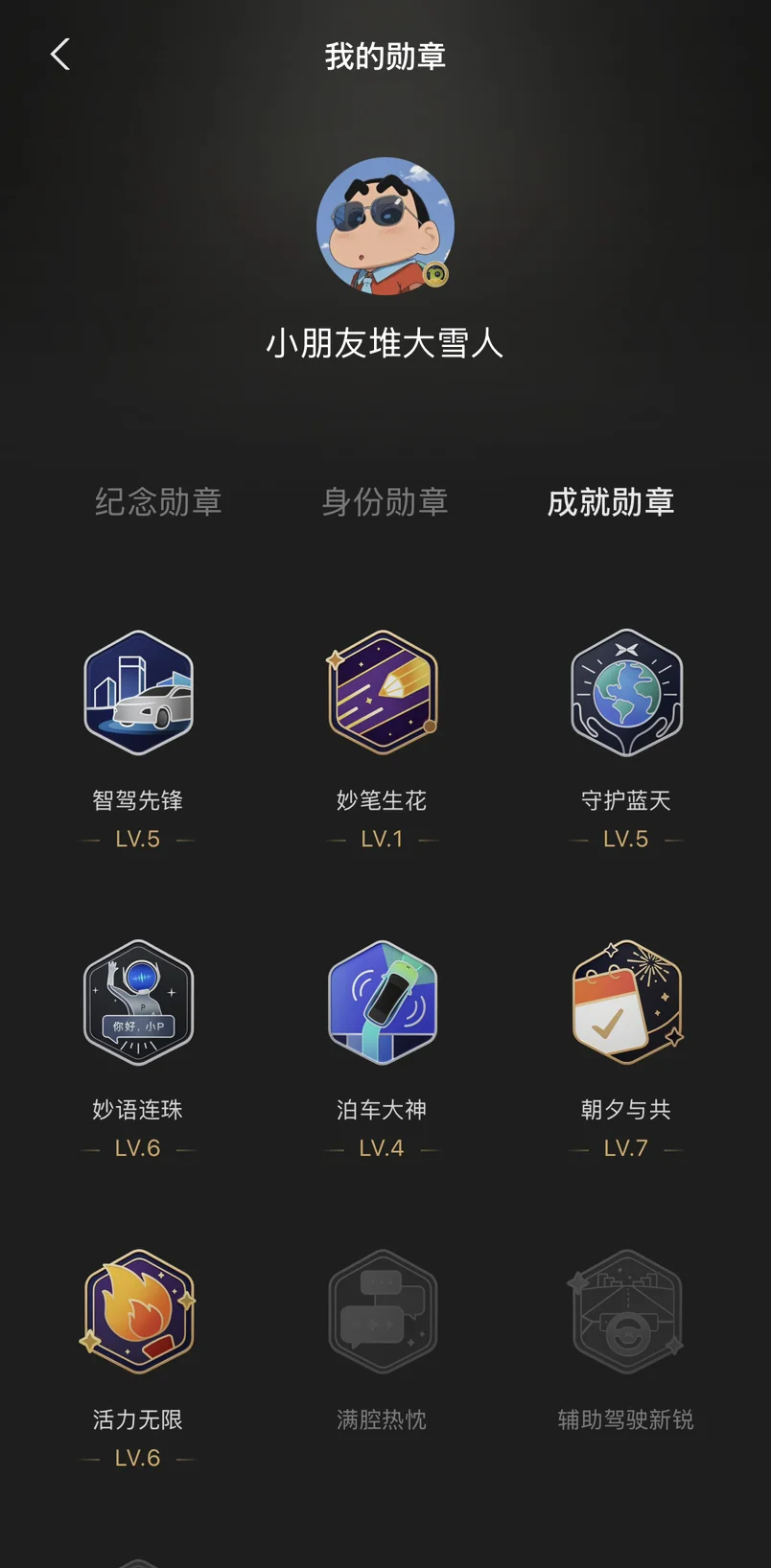Go back using the top-left arrow

click(60, 55)
